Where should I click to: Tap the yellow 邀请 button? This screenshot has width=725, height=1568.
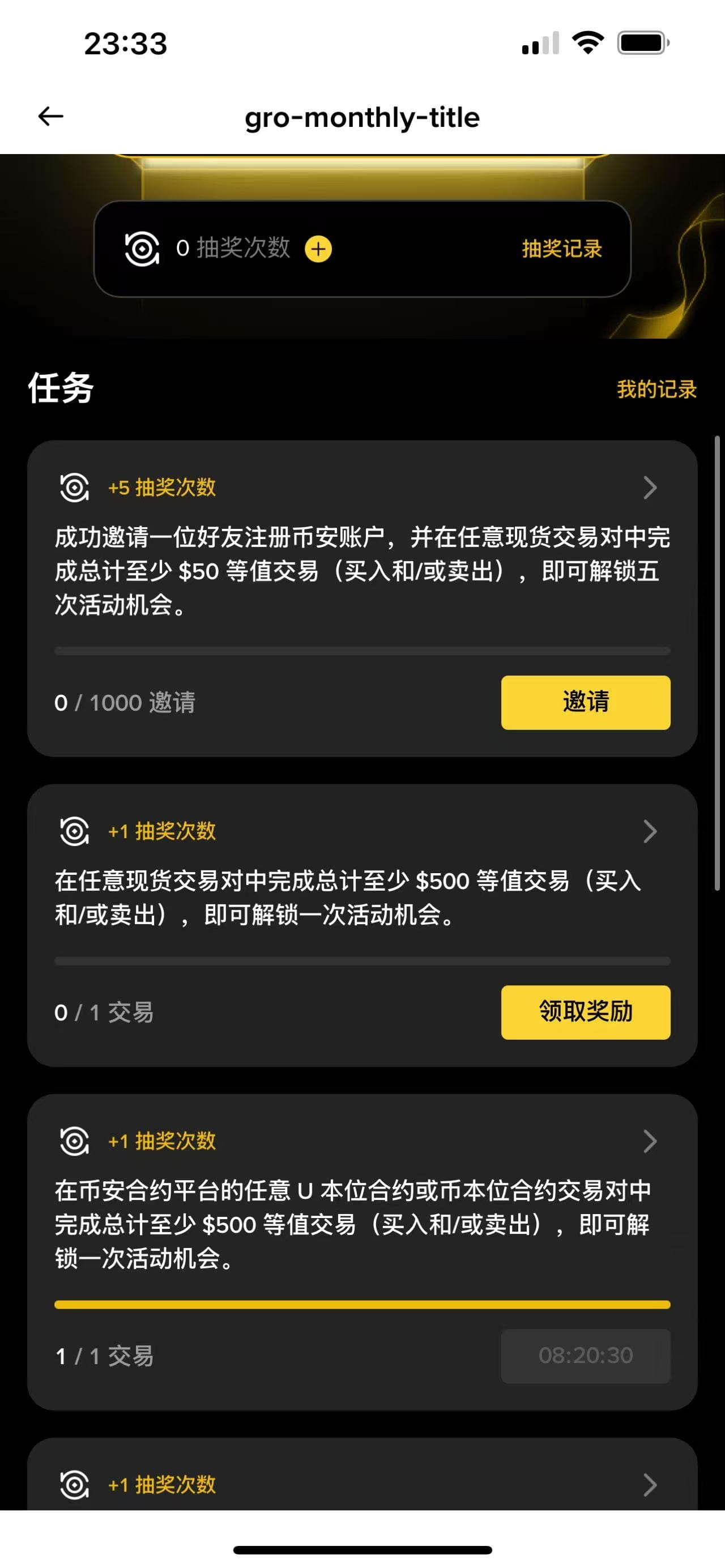tap(586, 702)
